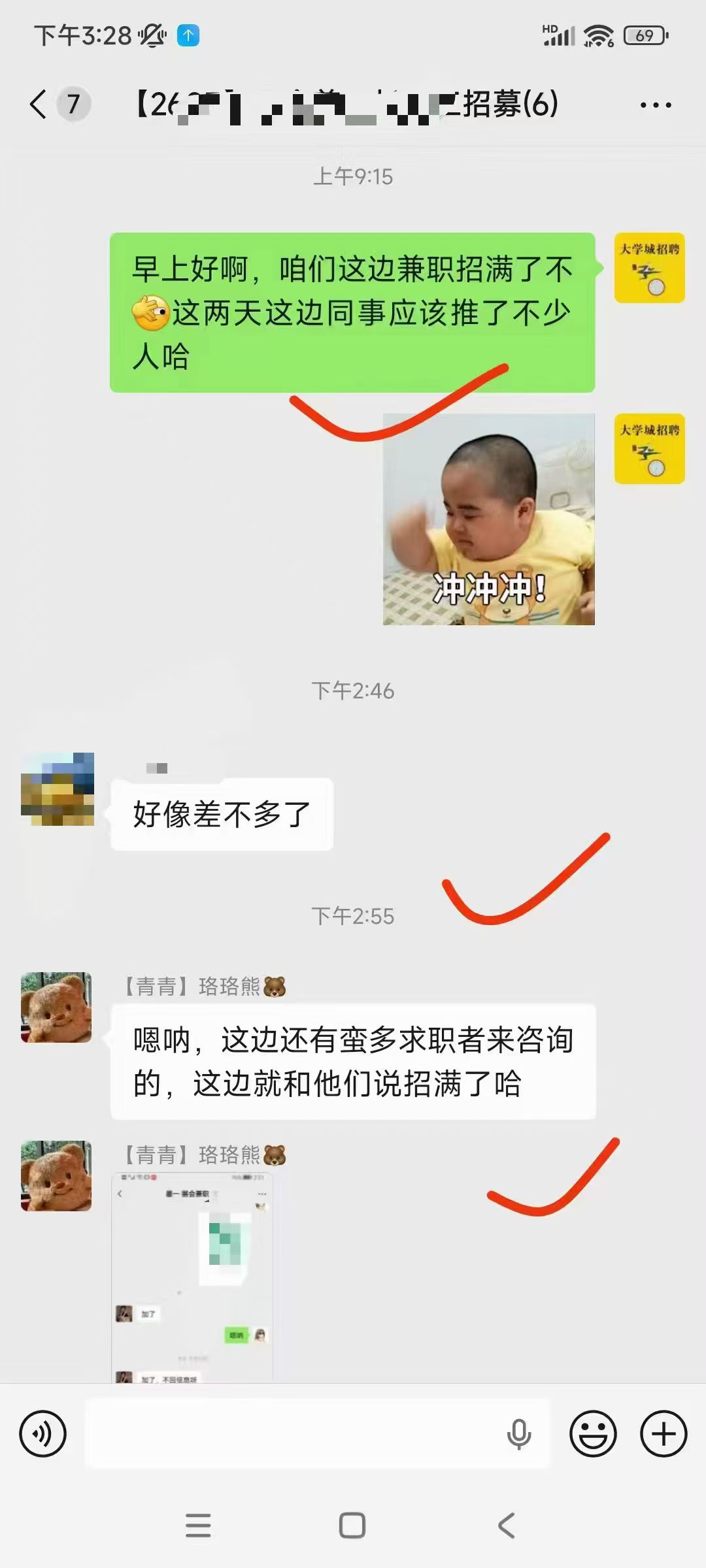Open the group chat overflow menu

[656, 105]
